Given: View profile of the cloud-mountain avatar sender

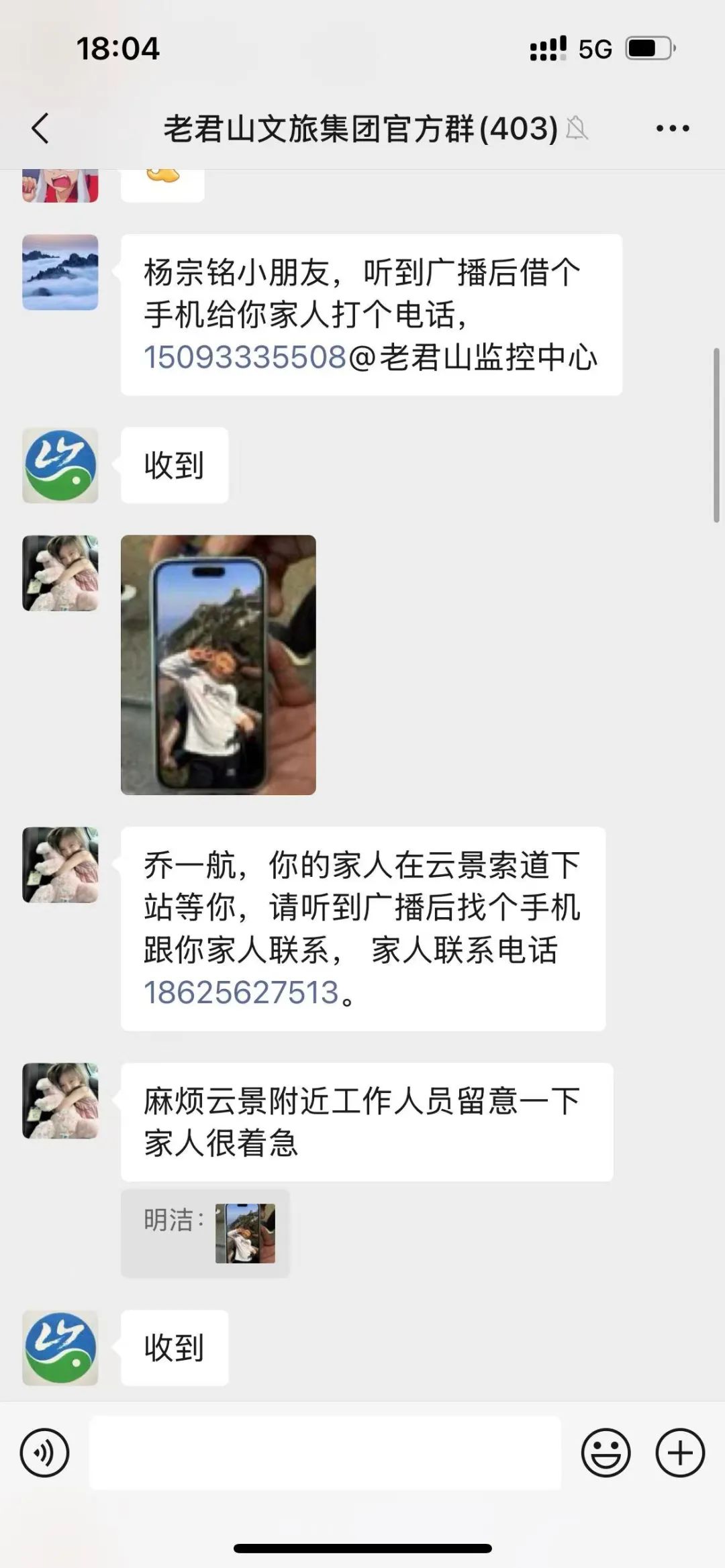Looking at the screenshot, I should point(60,272).
